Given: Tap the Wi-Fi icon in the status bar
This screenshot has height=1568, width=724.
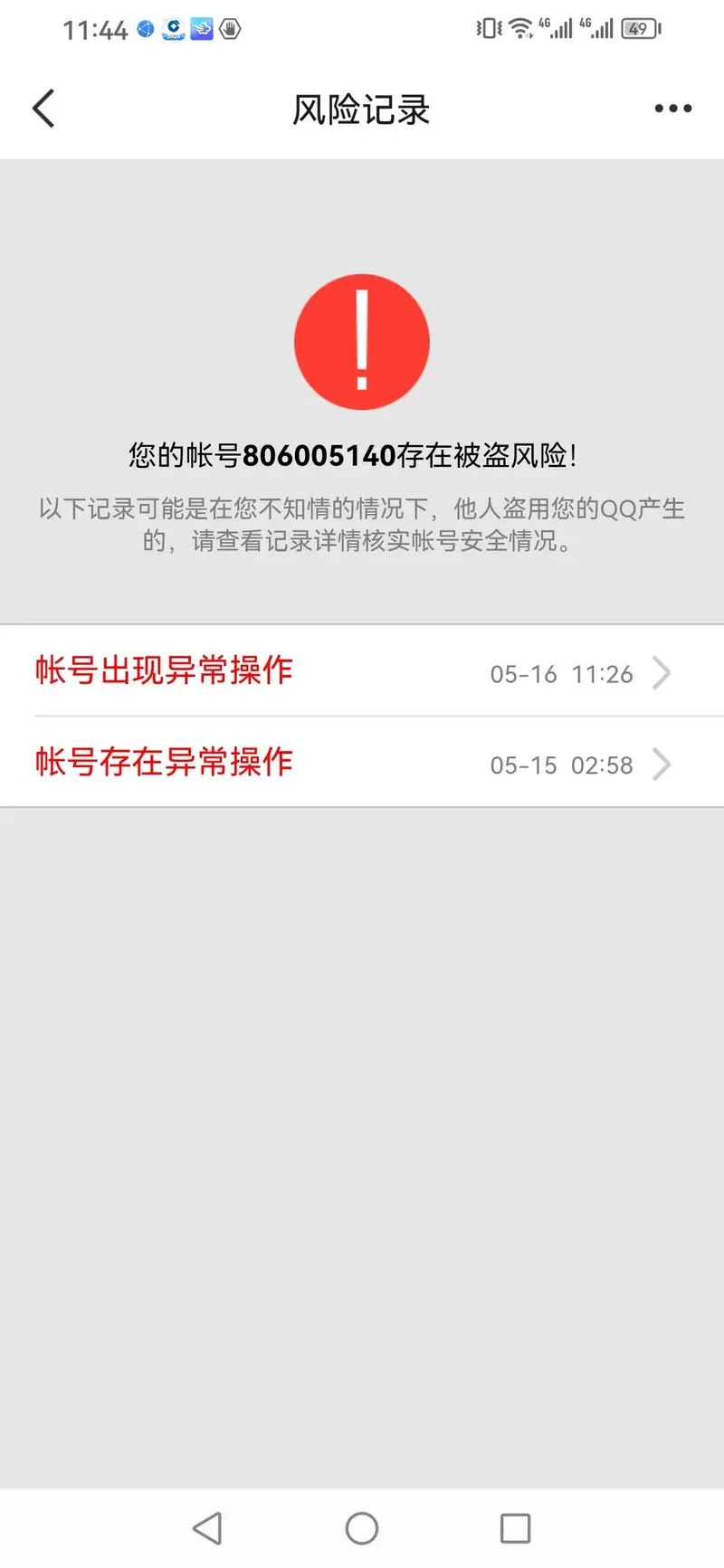Looking at the screenshot, I should tap(519, 29).
